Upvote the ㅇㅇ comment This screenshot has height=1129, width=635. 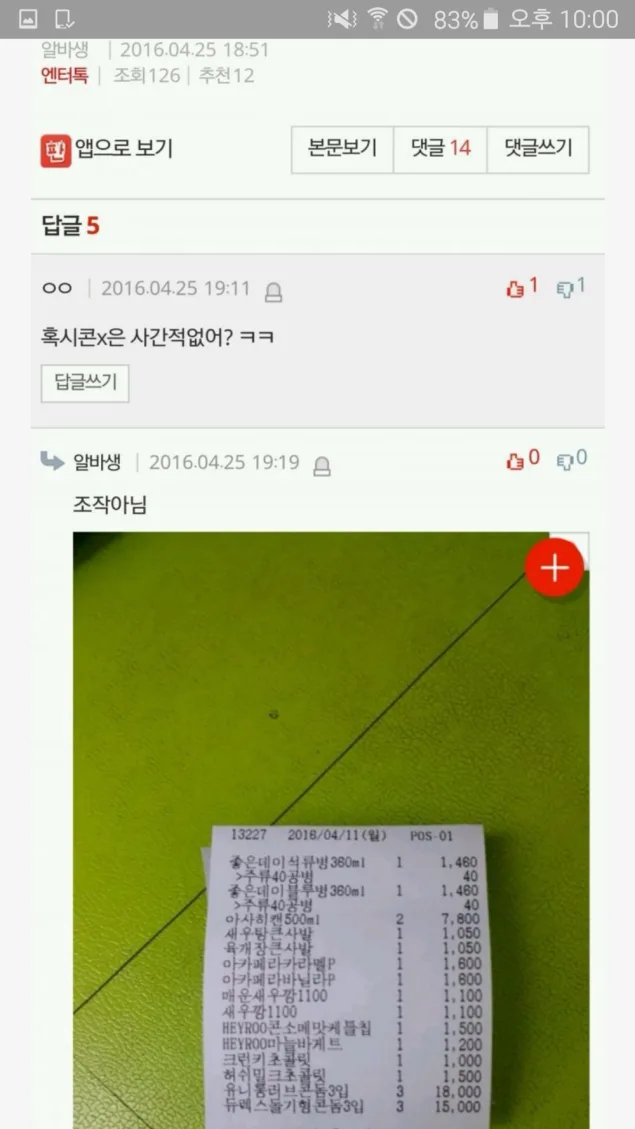tap(521, 288)
